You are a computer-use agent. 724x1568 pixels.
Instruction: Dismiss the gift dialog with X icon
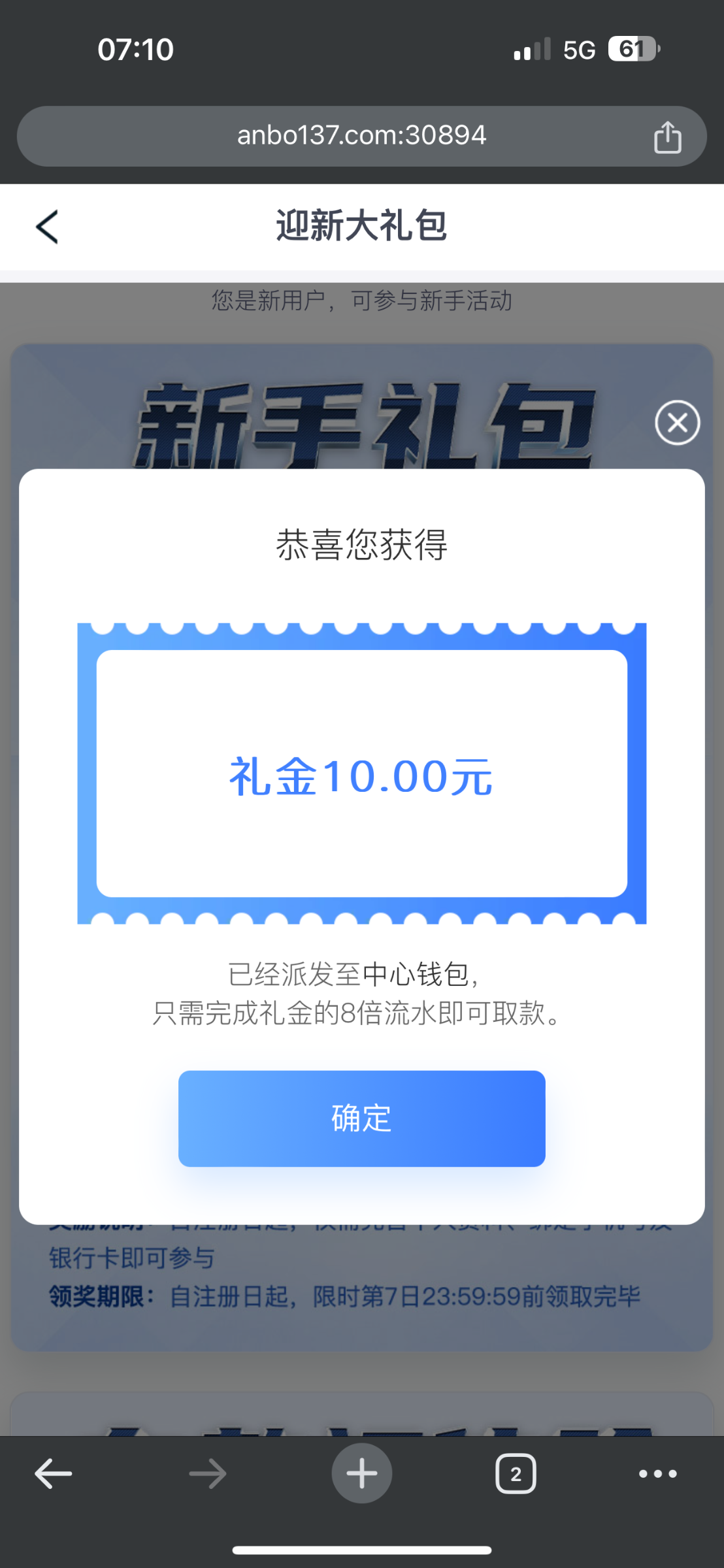[677, 423]
